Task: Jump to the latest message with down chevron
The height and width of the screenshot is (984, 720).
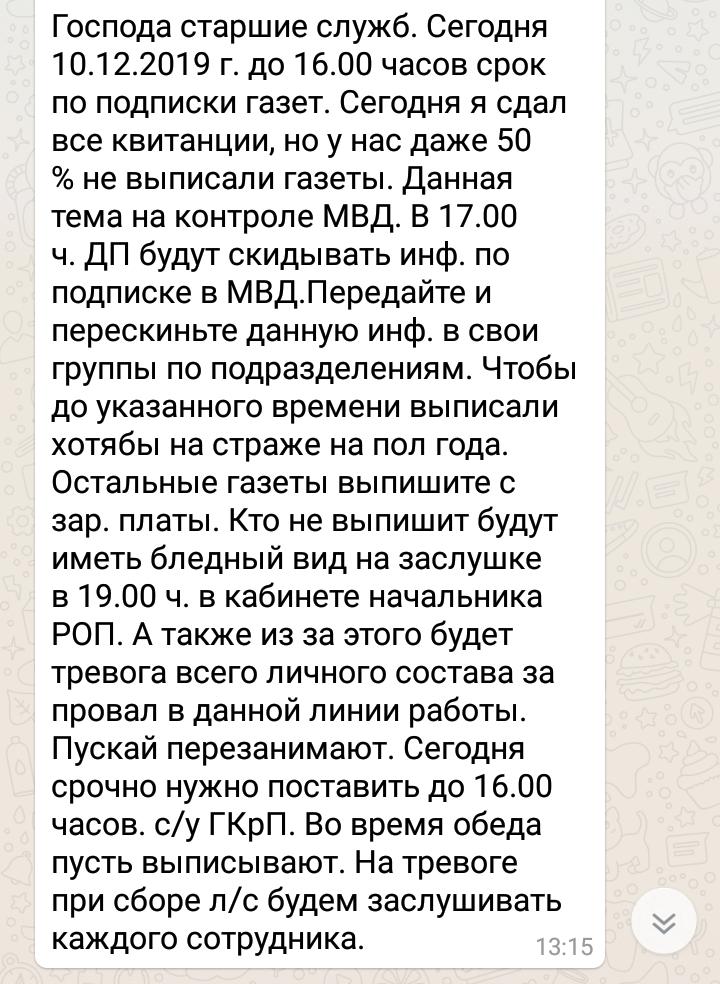Action: click(665, 922)
